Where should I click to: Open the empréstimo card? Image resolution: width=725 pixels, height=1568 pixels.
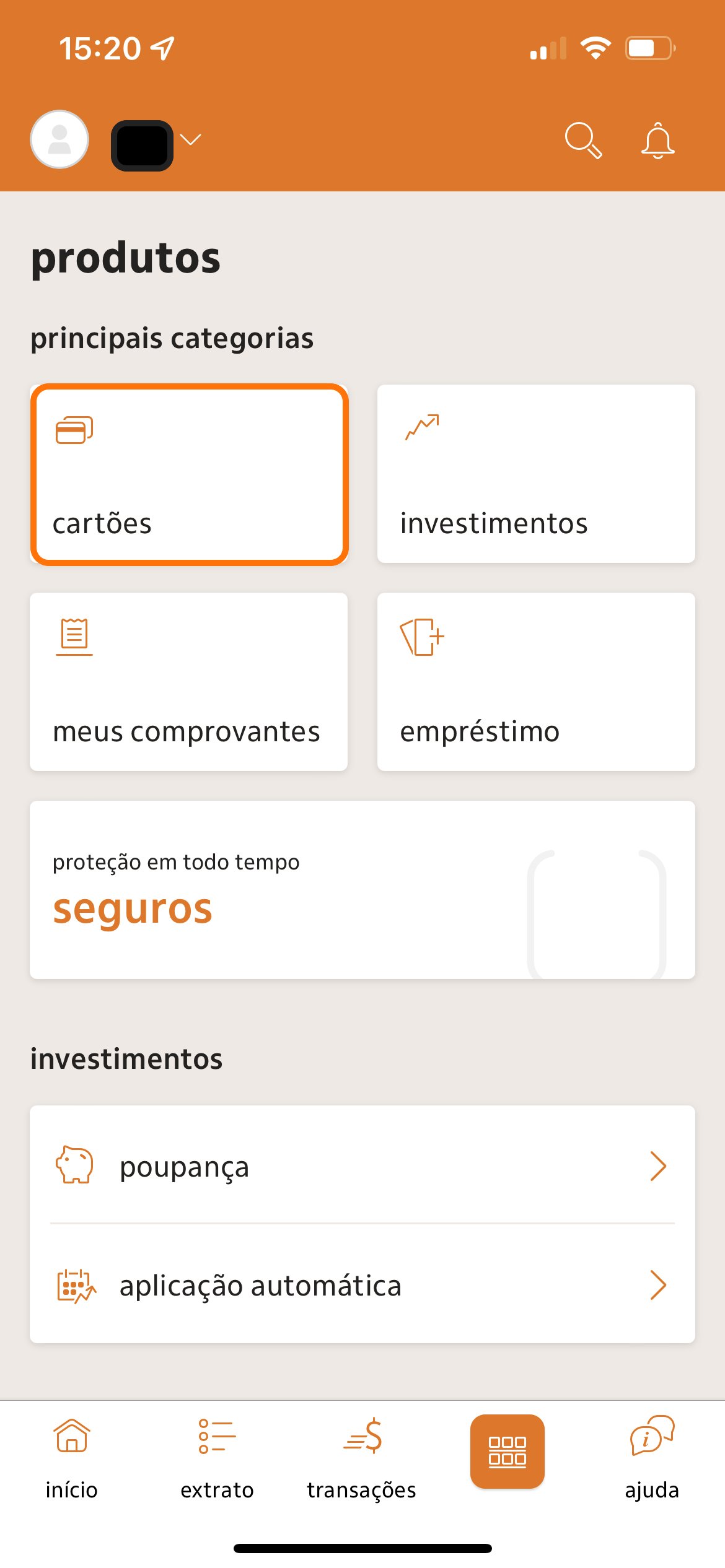pos(536,682)
